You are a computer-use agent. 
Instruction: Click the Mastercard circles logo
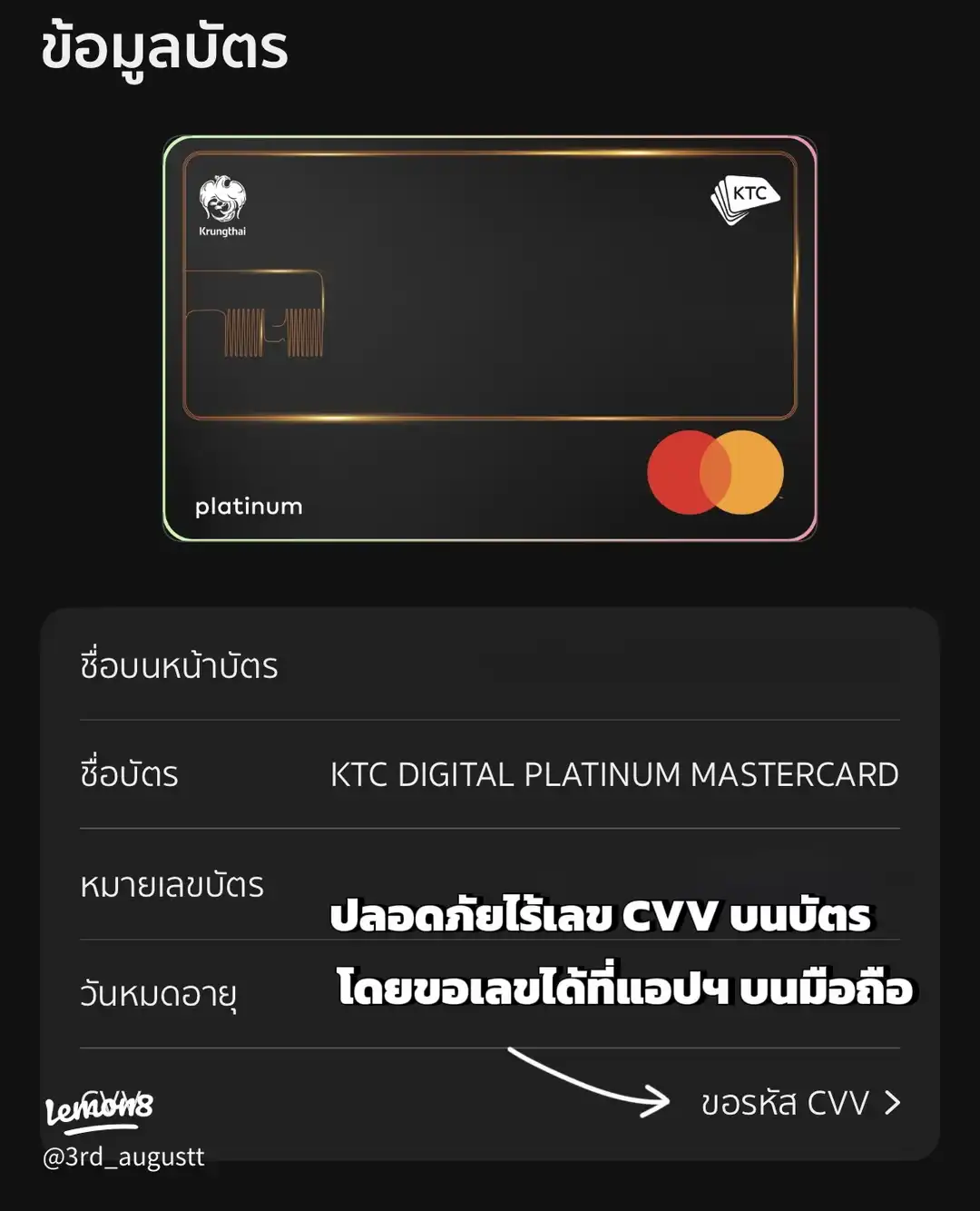713,471
